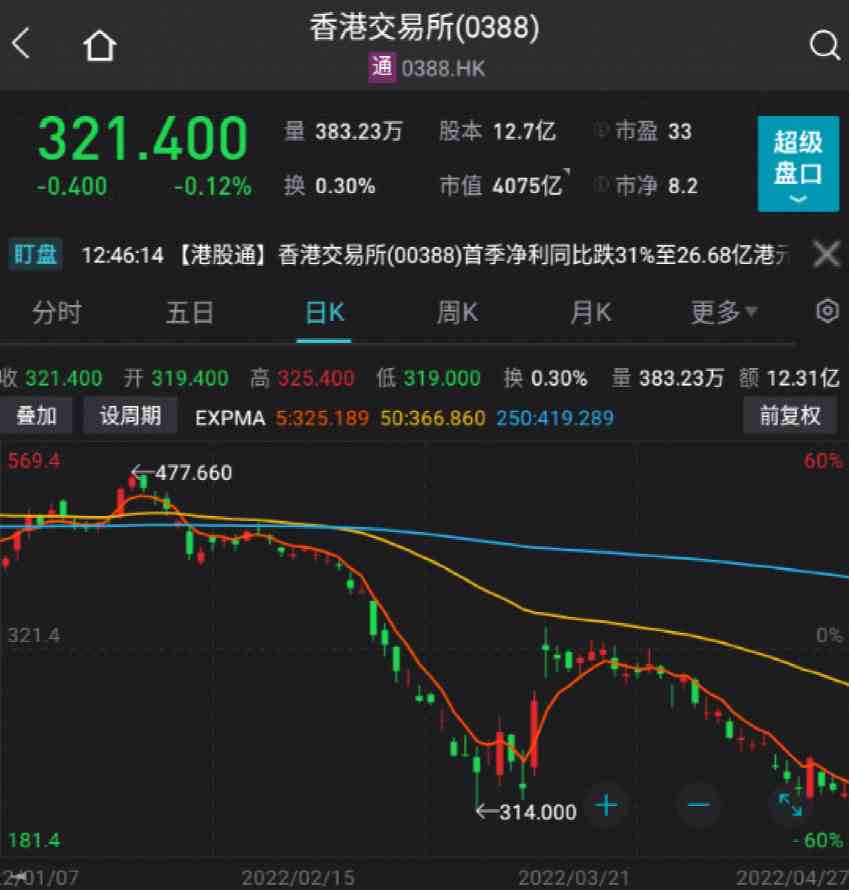The image size is (849, 890).
Task: Expand the chart to fullscreen
Action: tap(790, 804)
